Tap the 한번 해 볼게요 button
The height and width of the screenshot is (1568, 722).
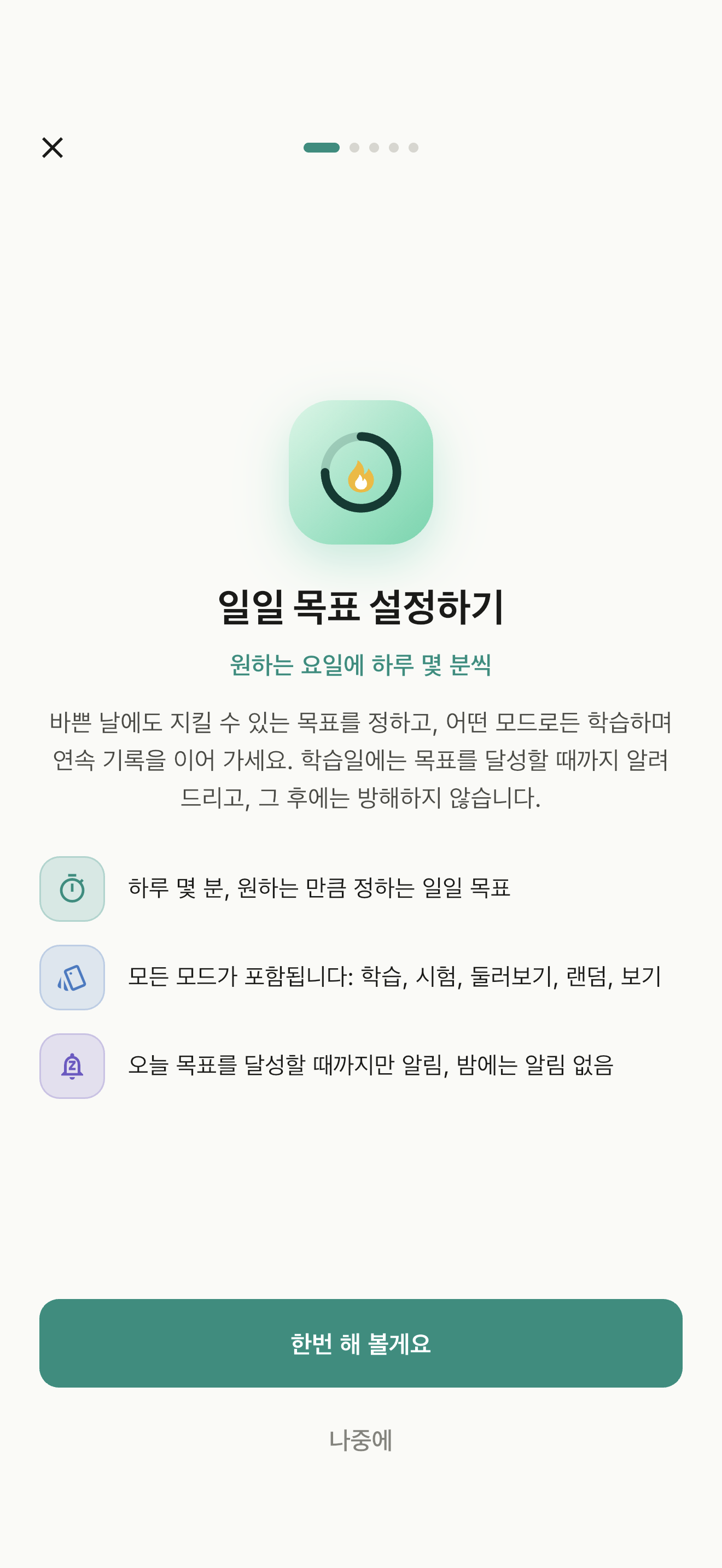pos(361,1343)
